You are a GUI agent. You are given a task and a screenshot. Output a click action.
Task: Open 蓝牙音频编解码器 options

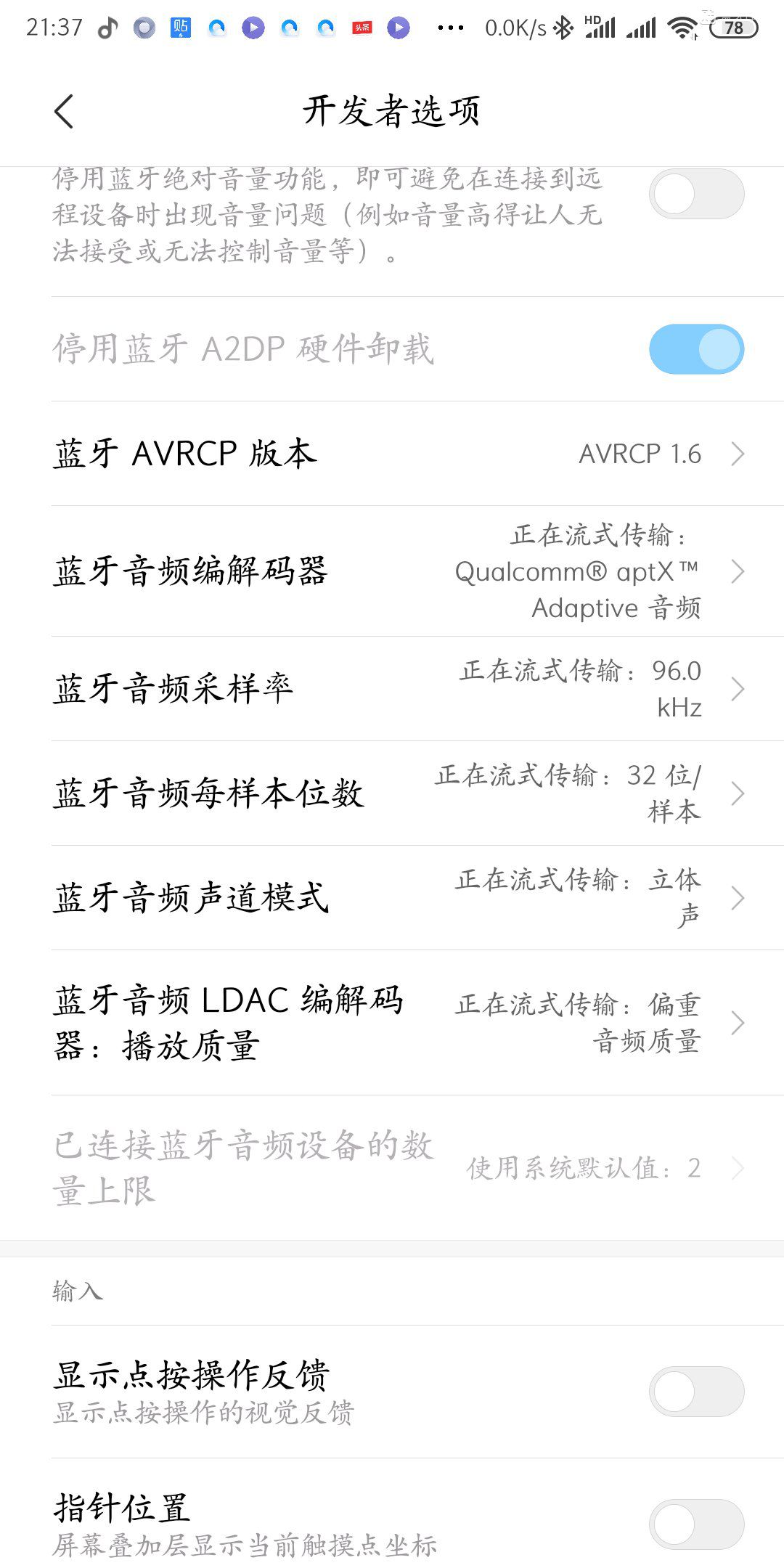coord(392,571)
